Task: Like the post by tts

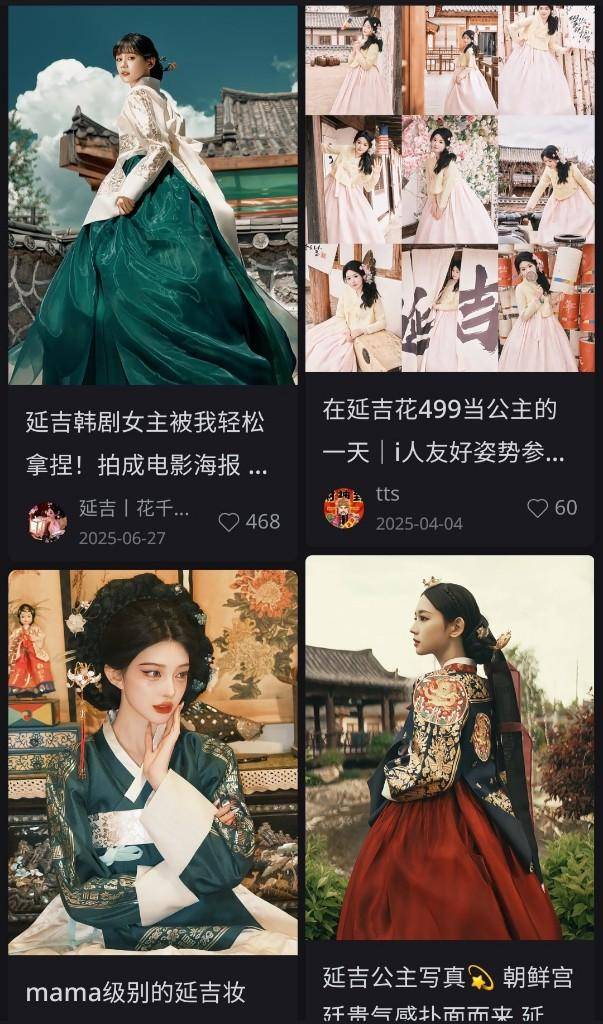Action: tap(538, 508)
